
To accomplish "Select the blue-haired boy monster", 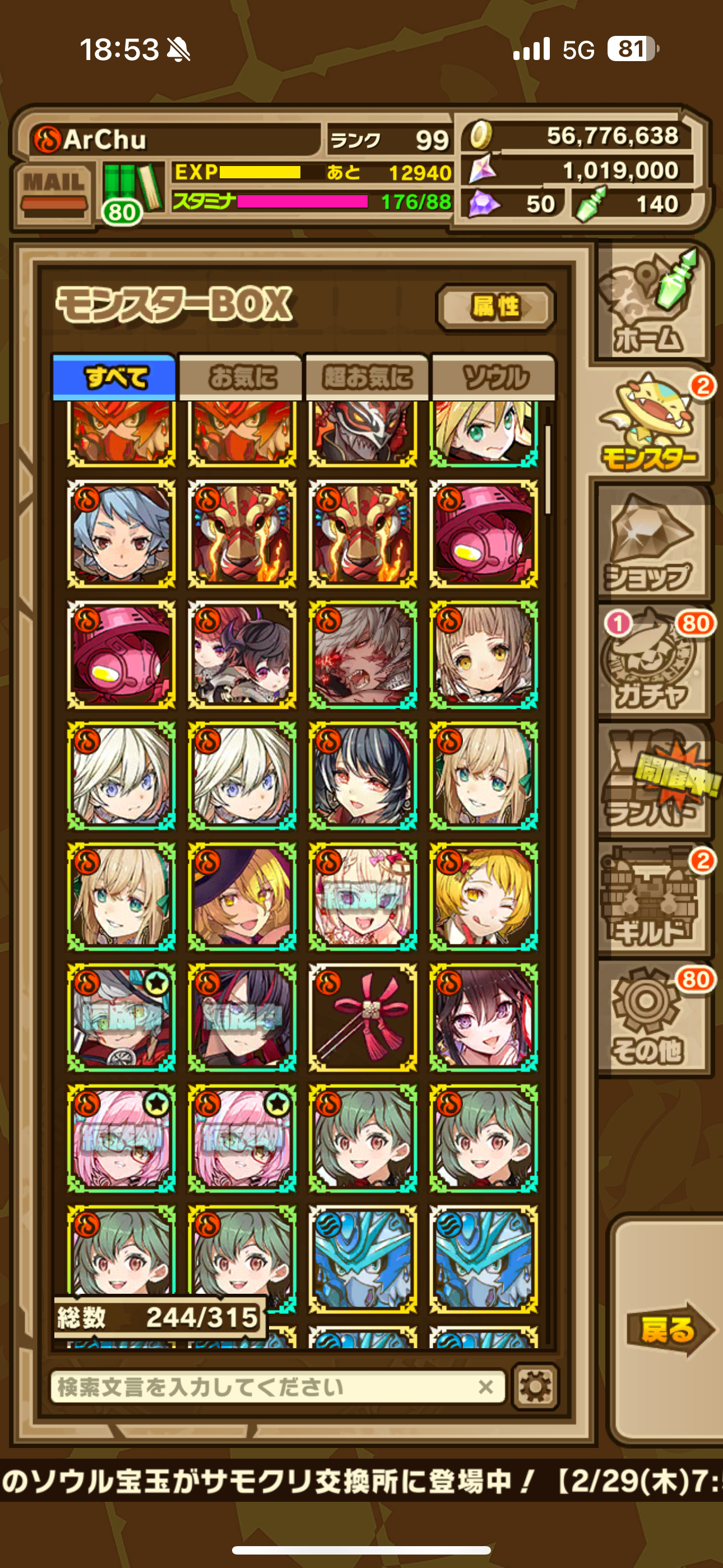I will (121, 534).
